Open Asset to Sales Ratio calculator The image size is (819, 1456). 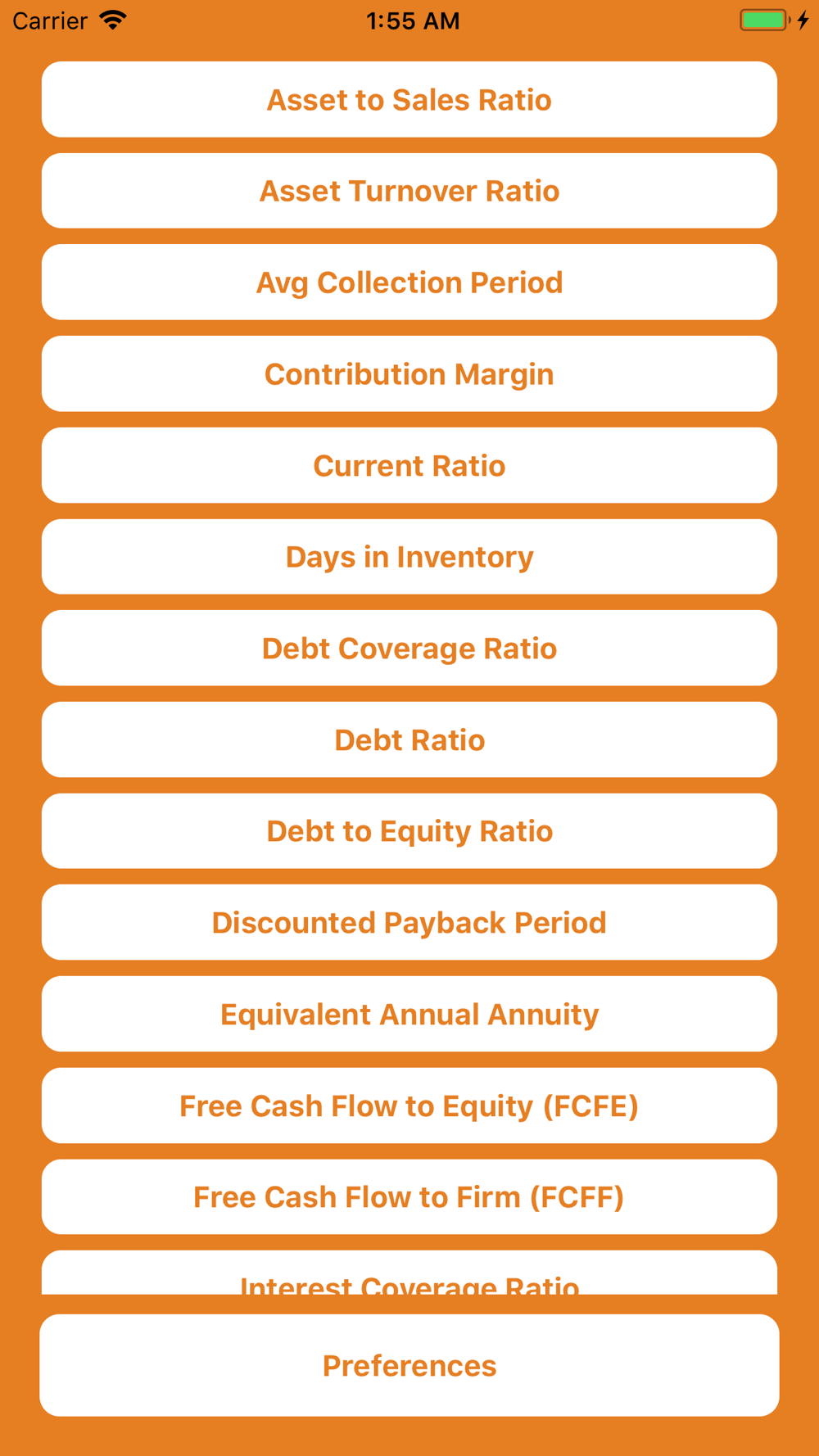(x=409, y=99)
